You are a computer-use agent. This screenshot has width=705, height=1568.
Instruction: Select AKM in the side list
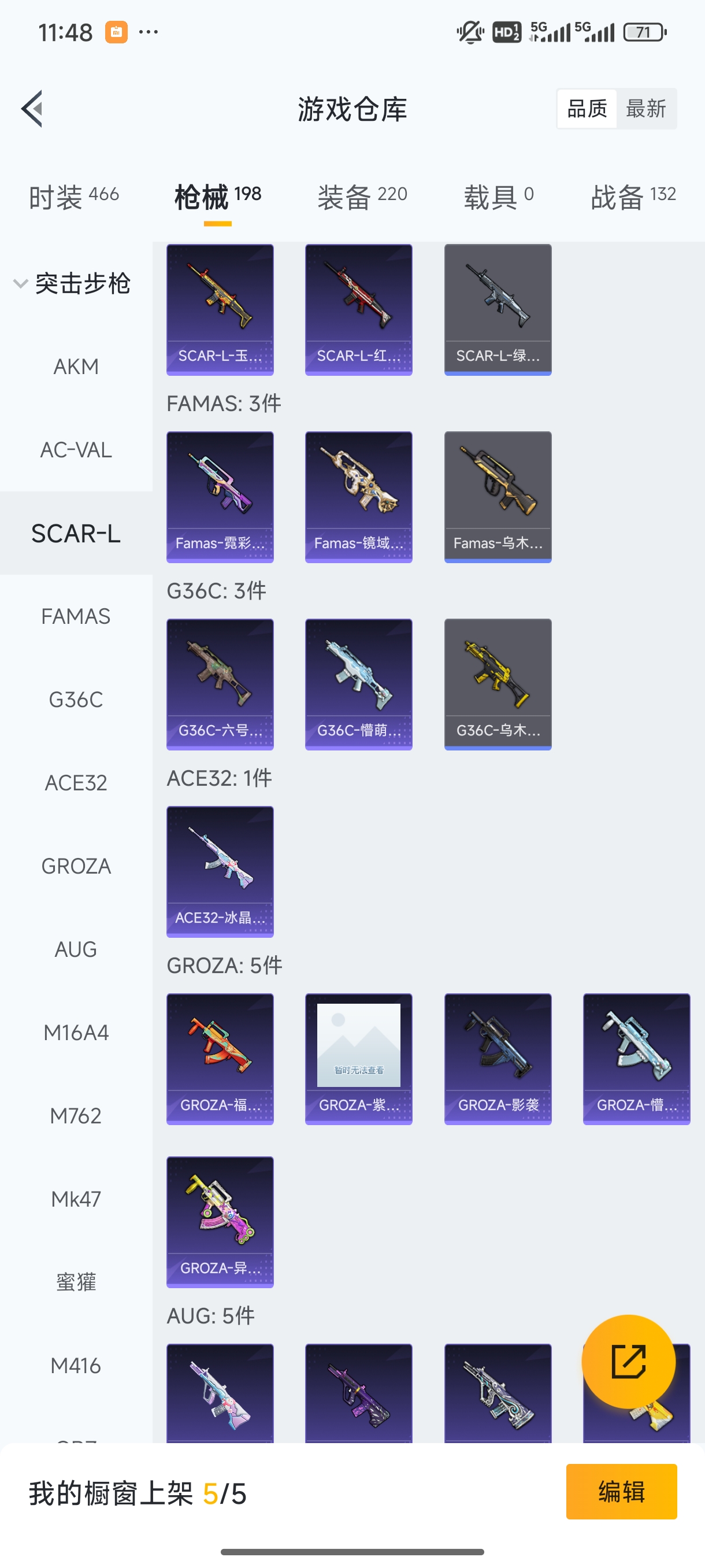point(76,367)
